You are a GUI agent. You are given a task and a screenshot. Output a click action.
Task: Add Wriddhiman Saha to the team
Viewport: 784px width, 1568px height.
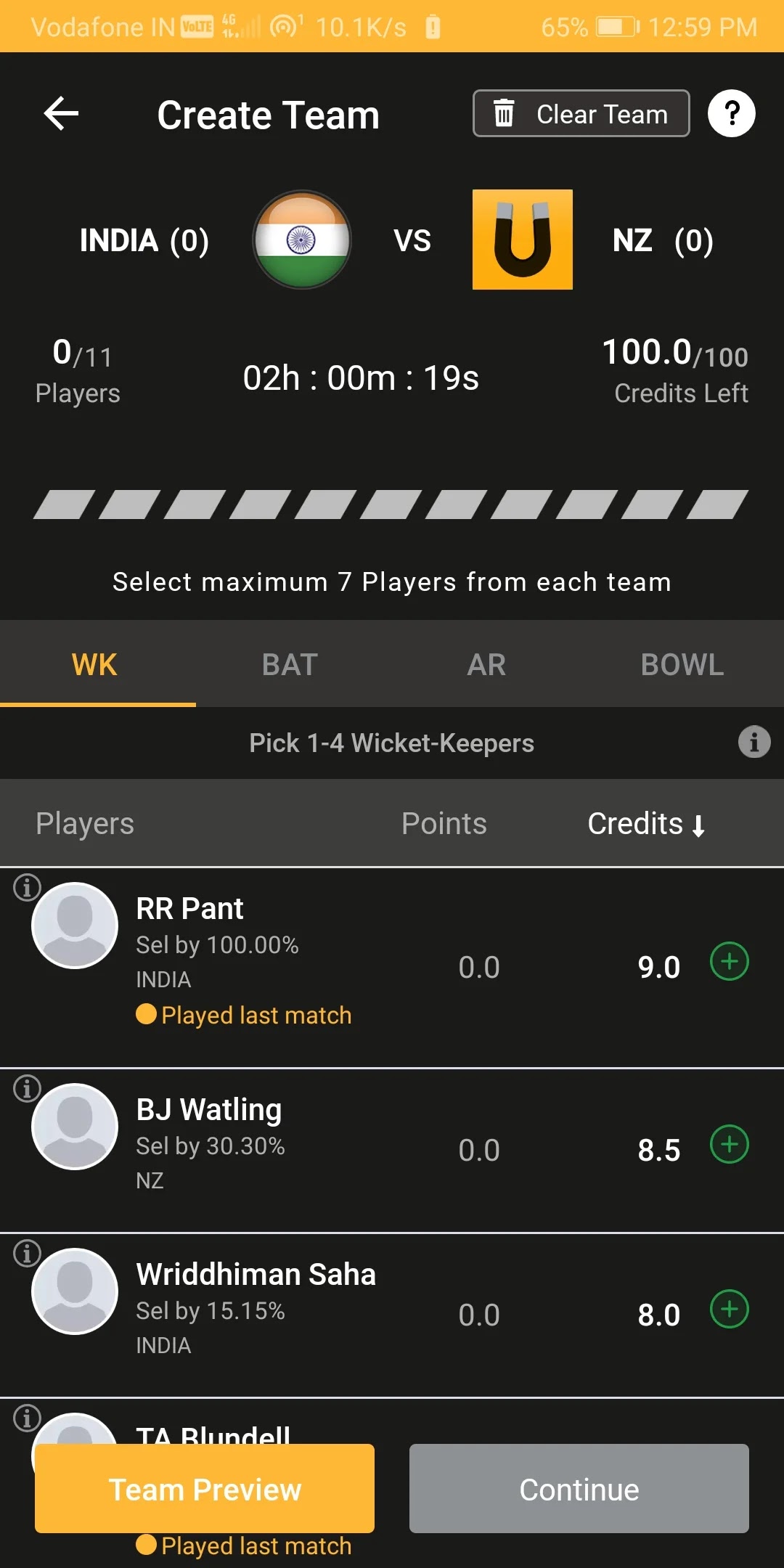[729, 1310]
